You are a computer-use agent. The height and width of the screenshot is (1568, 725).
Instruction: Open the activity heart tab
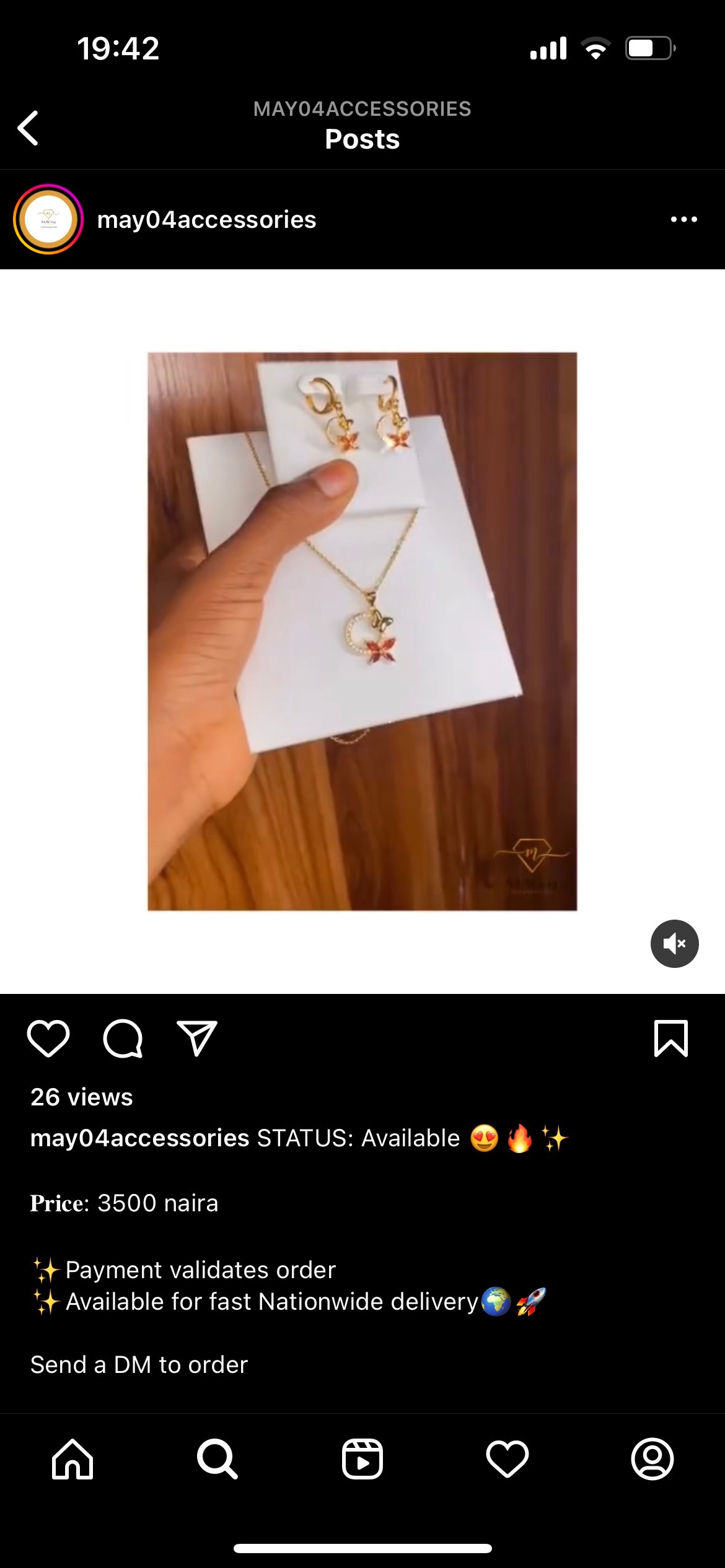click(507, 1459)
